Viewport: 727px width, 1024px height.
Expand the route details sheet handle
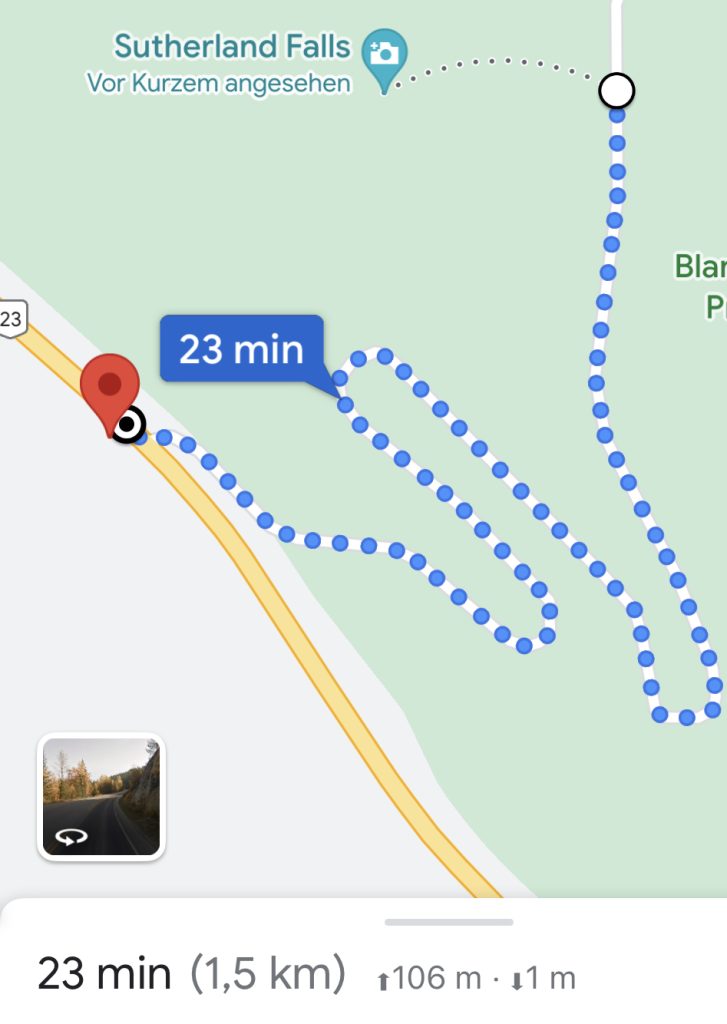[x=449, y=921]
